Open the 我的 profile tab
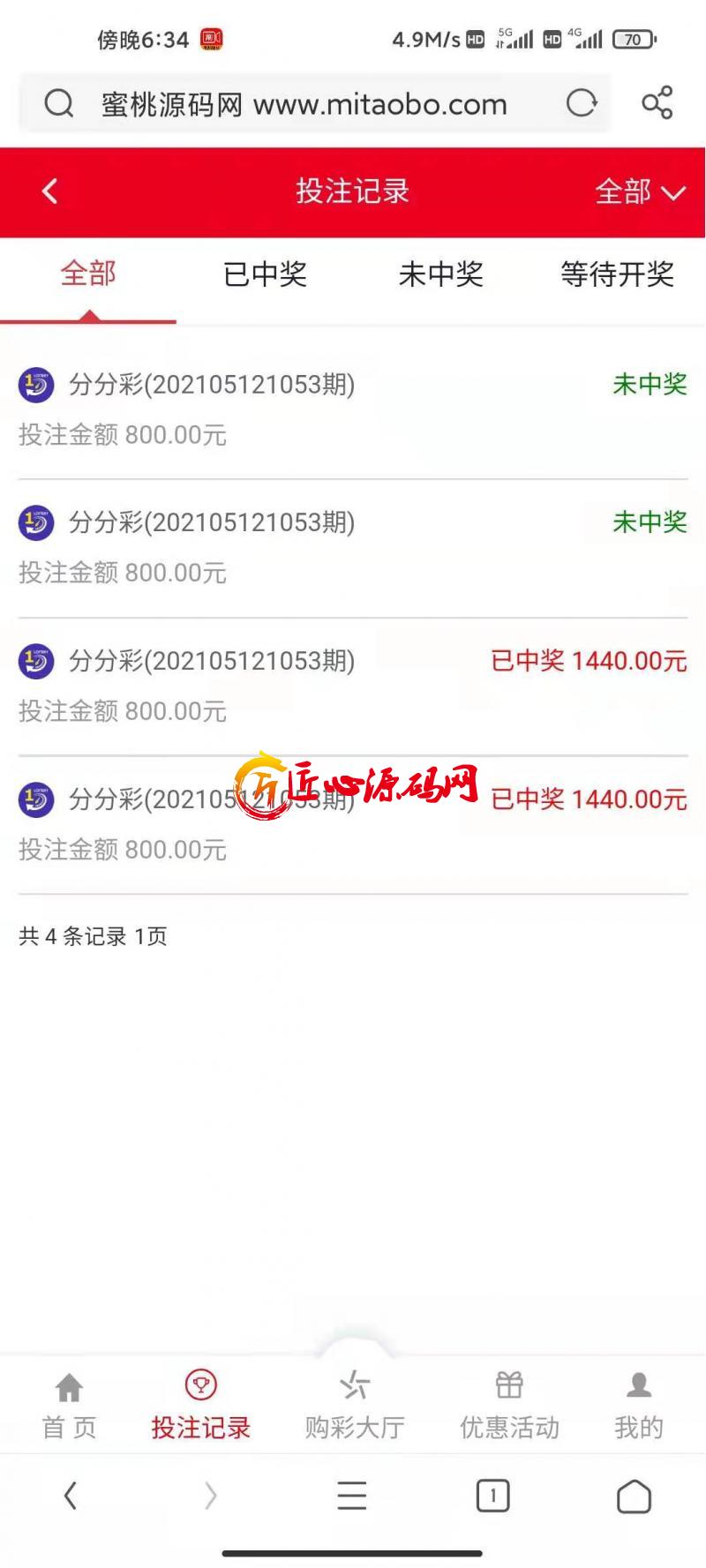The image size is (706, 1568). [x=638, y=1405]
